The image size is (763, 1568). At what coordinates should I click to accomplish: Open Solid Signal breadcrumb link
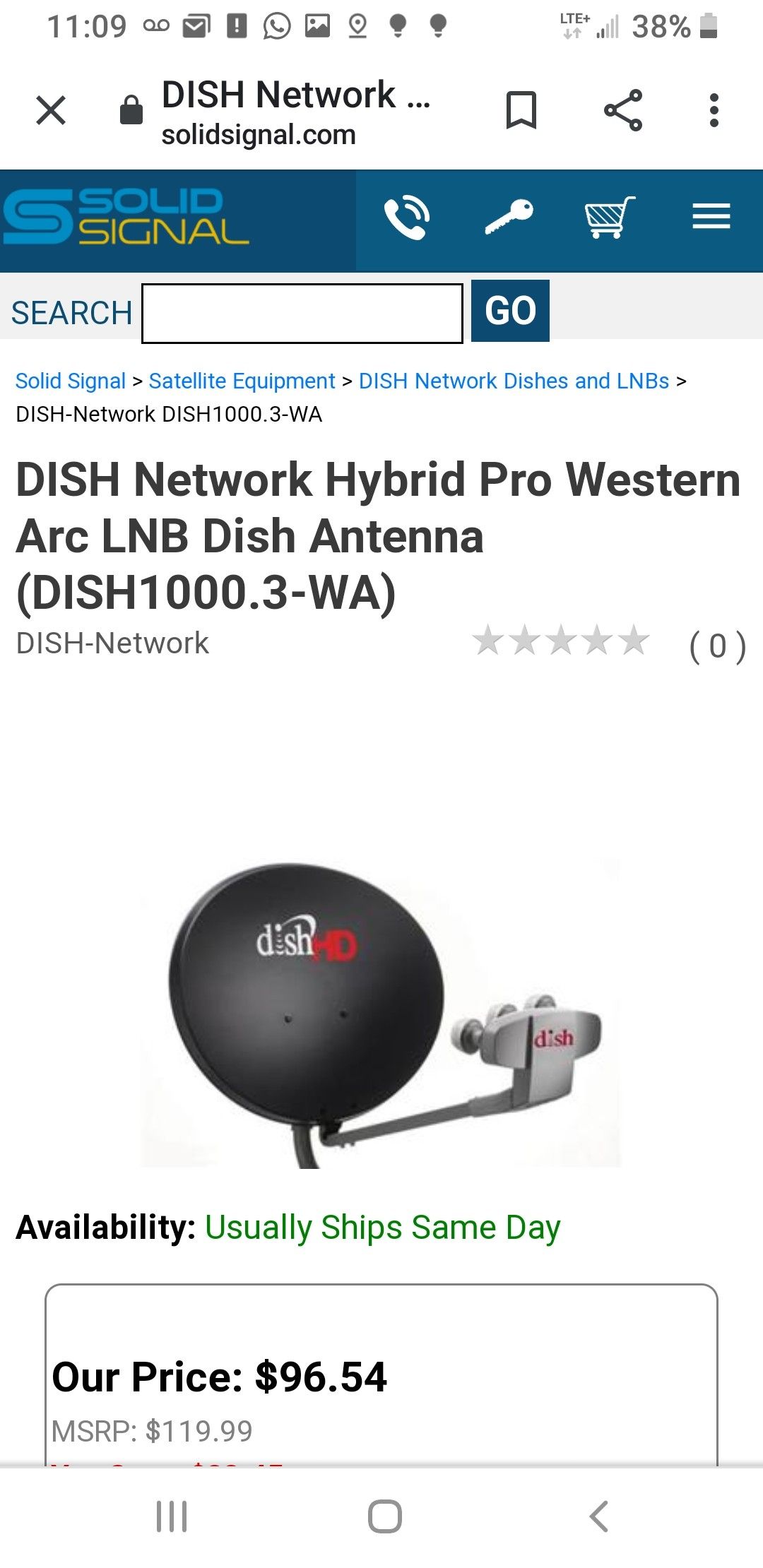[x=71, y=381]
